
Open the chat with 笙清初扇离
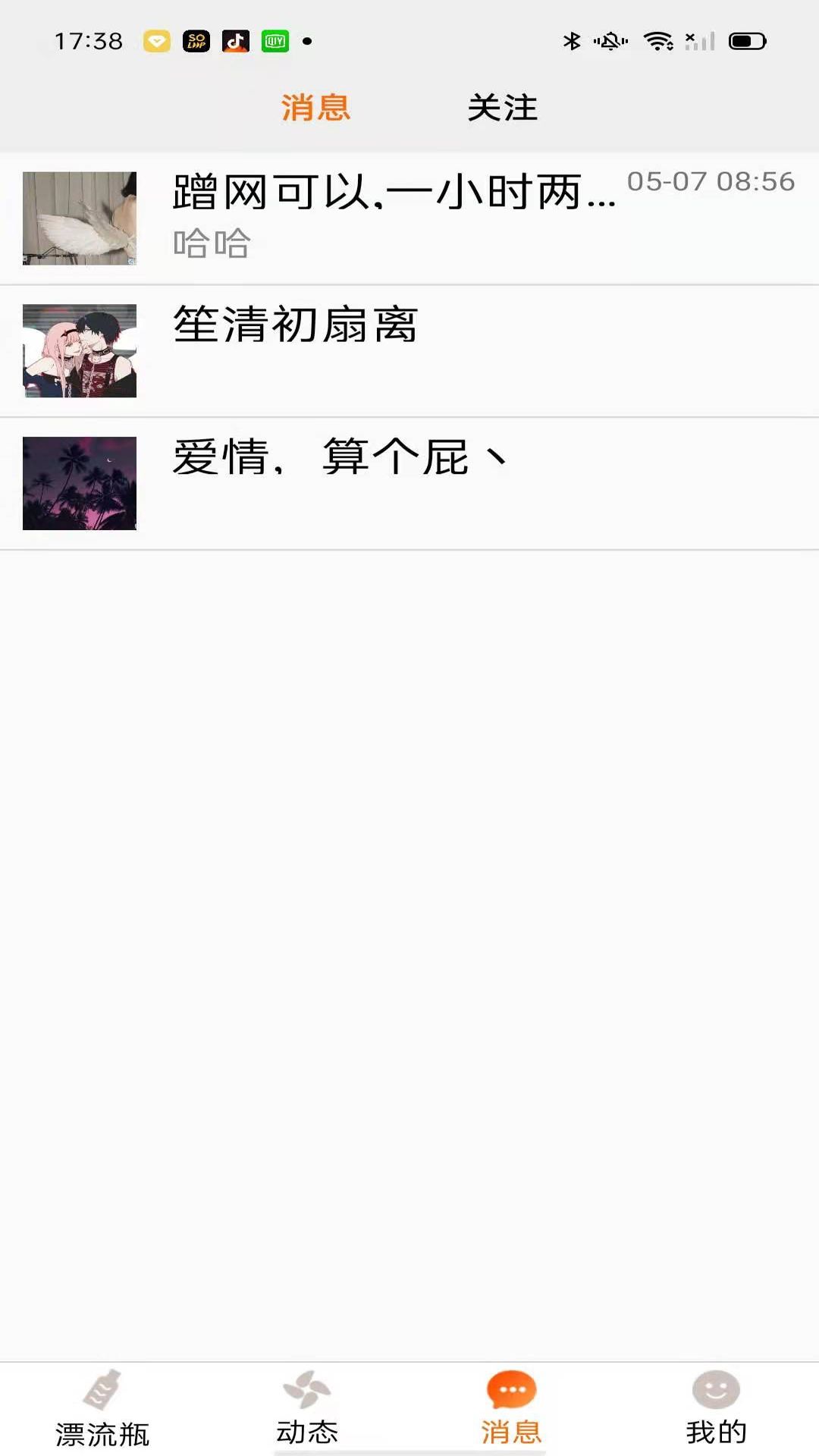(409, 350)
